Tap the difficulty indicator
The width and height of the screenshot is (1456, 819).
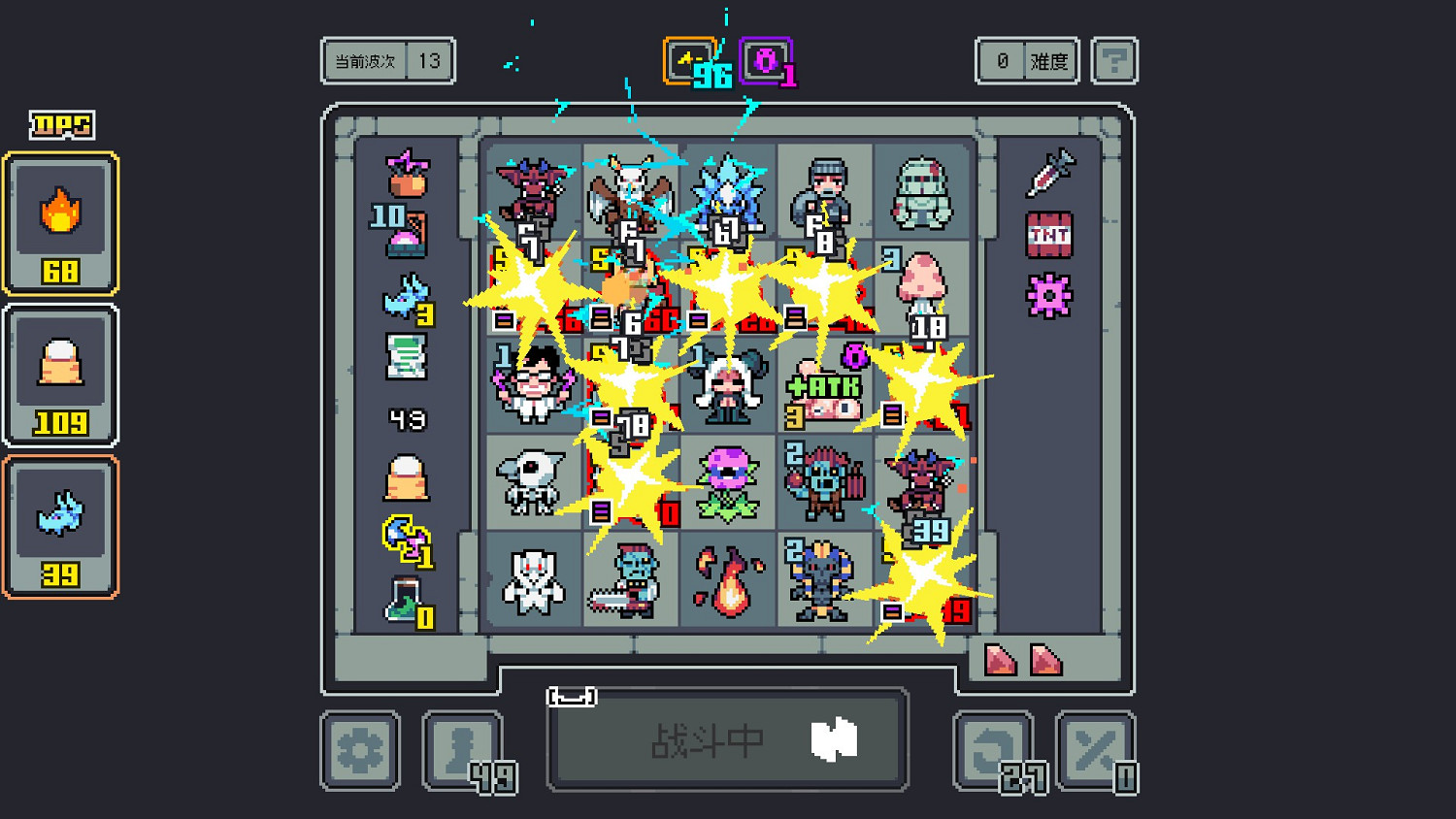click(1027, 61)
